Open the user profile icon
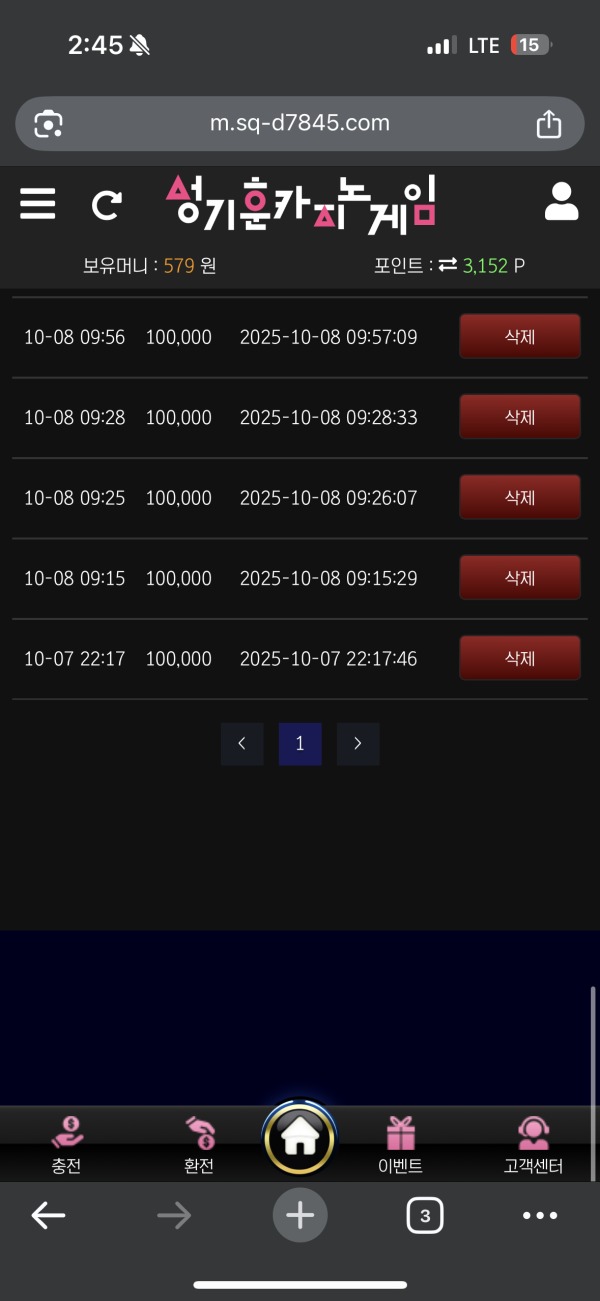The height and width of the screenshot is (1301, 600). tap(561, 202)
